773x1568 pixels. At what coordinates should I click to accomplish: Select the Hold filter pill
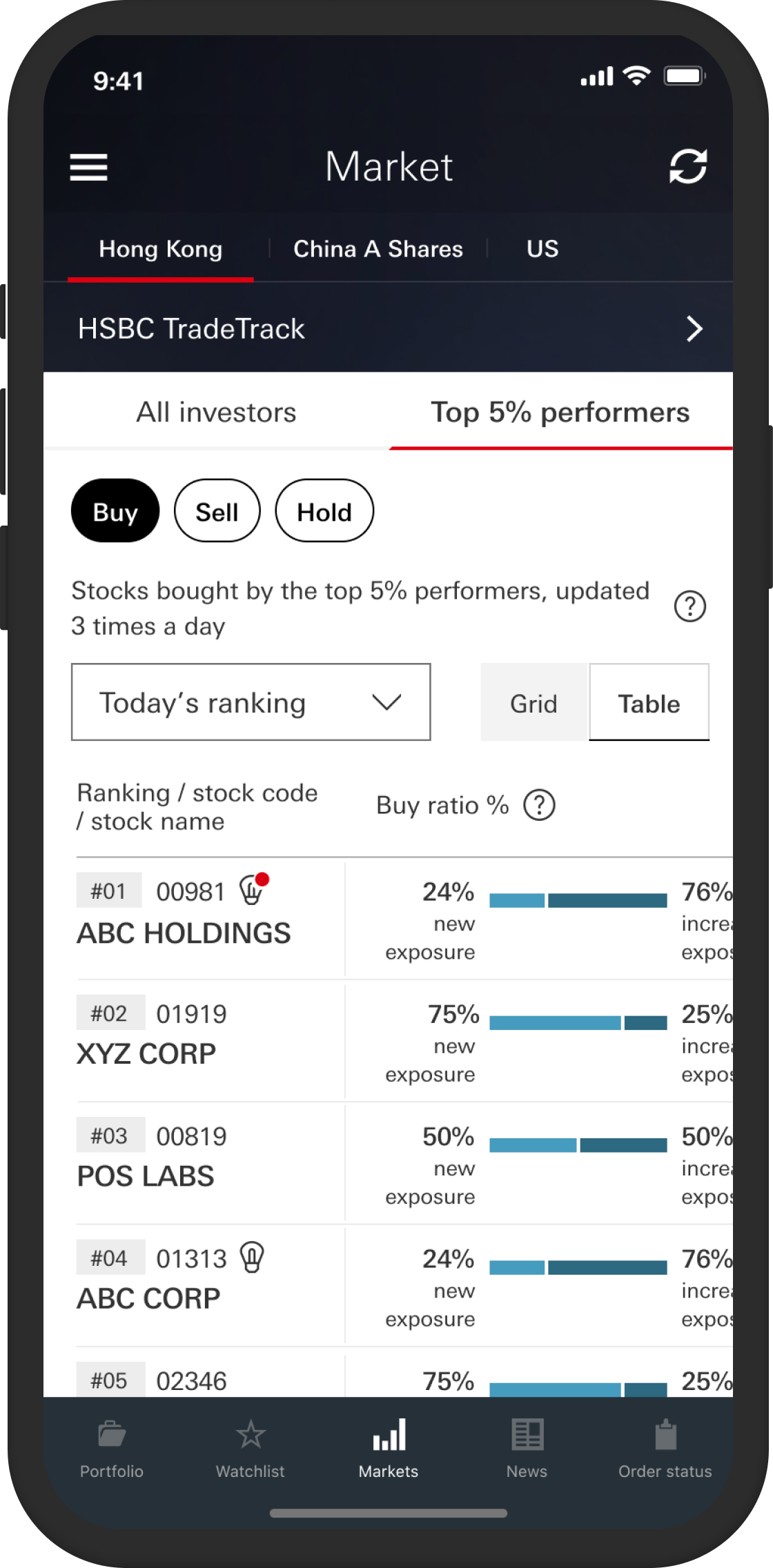tap(324, 510)
